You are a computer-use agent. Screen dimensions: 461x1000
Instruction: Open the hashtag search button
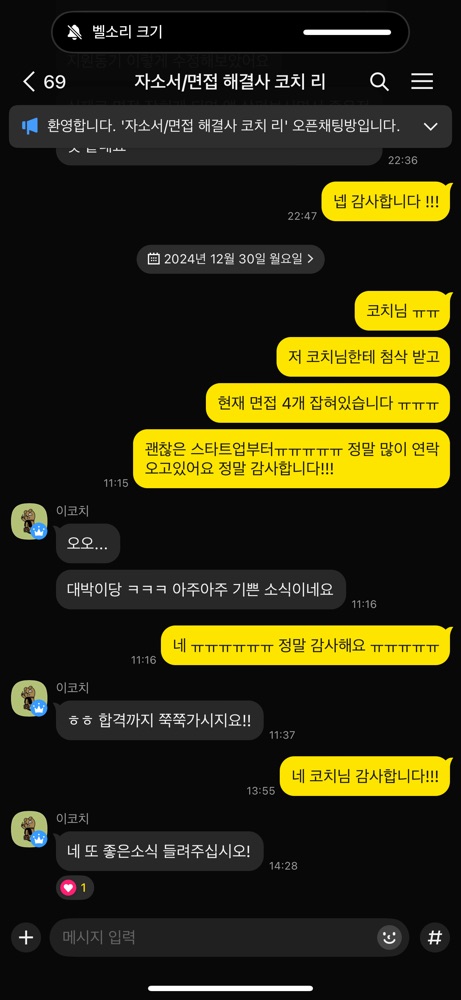[x=435, y=938]
